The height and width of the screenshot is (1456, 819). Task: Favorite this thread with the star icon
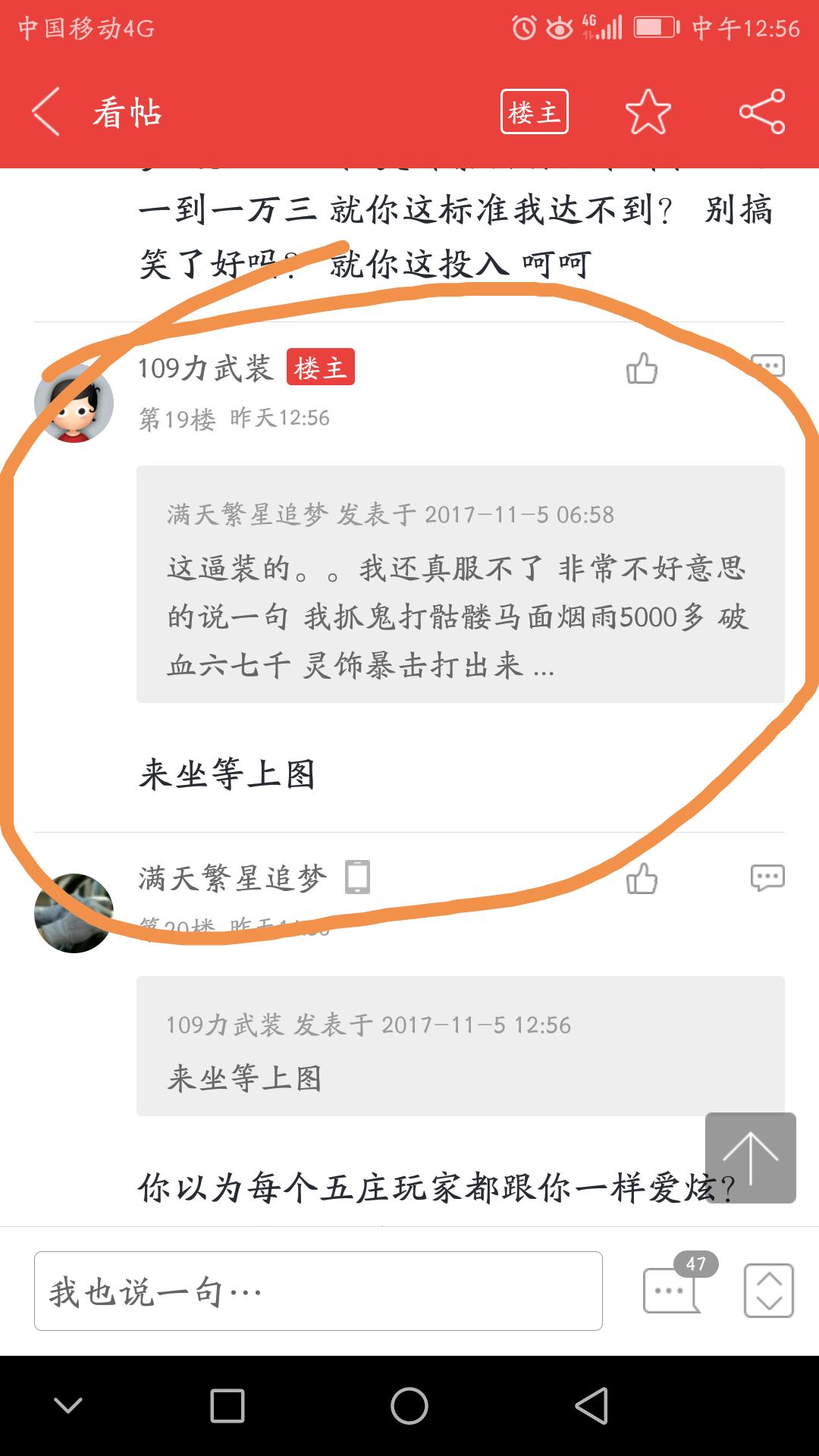point(648,112)
